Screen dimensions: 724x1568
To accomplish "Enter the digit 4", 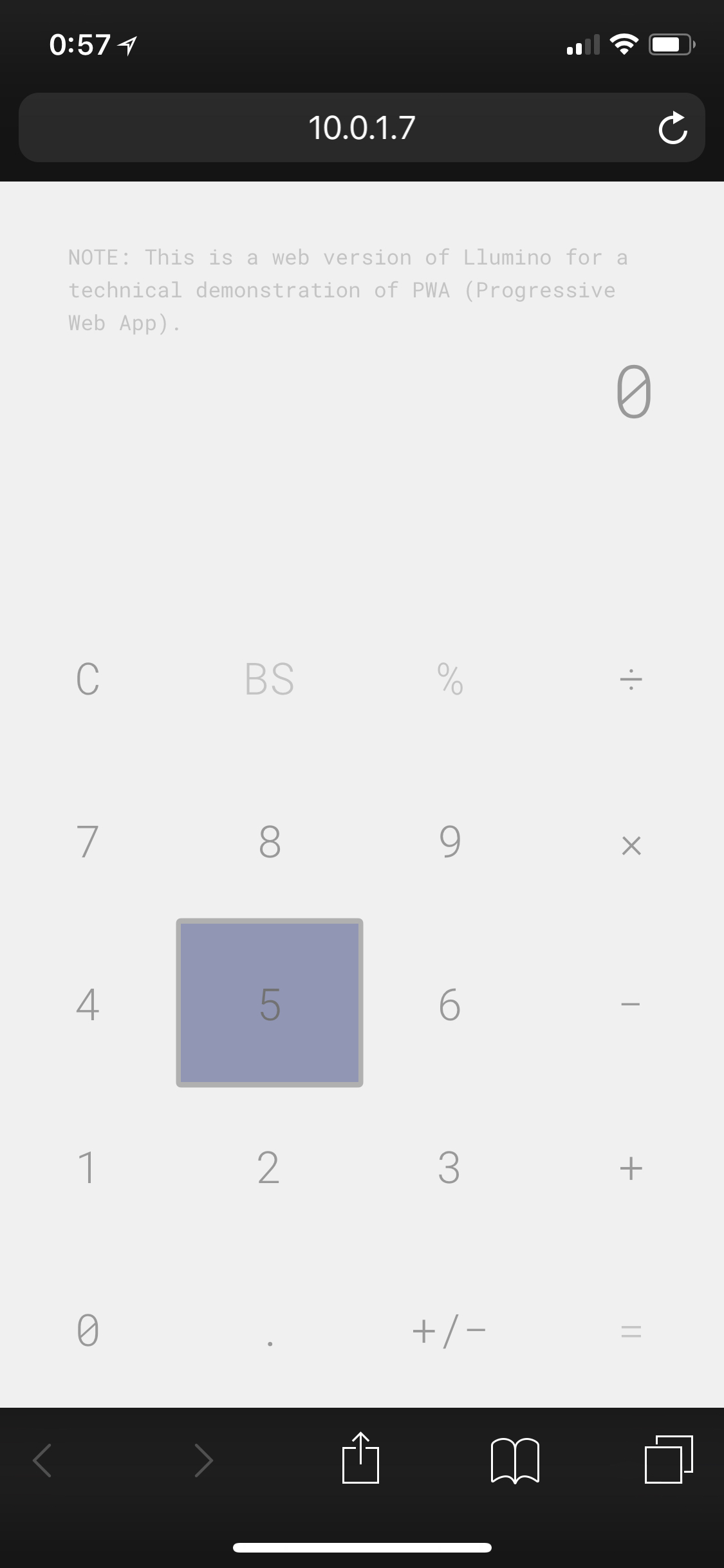I will (88, 1004).
